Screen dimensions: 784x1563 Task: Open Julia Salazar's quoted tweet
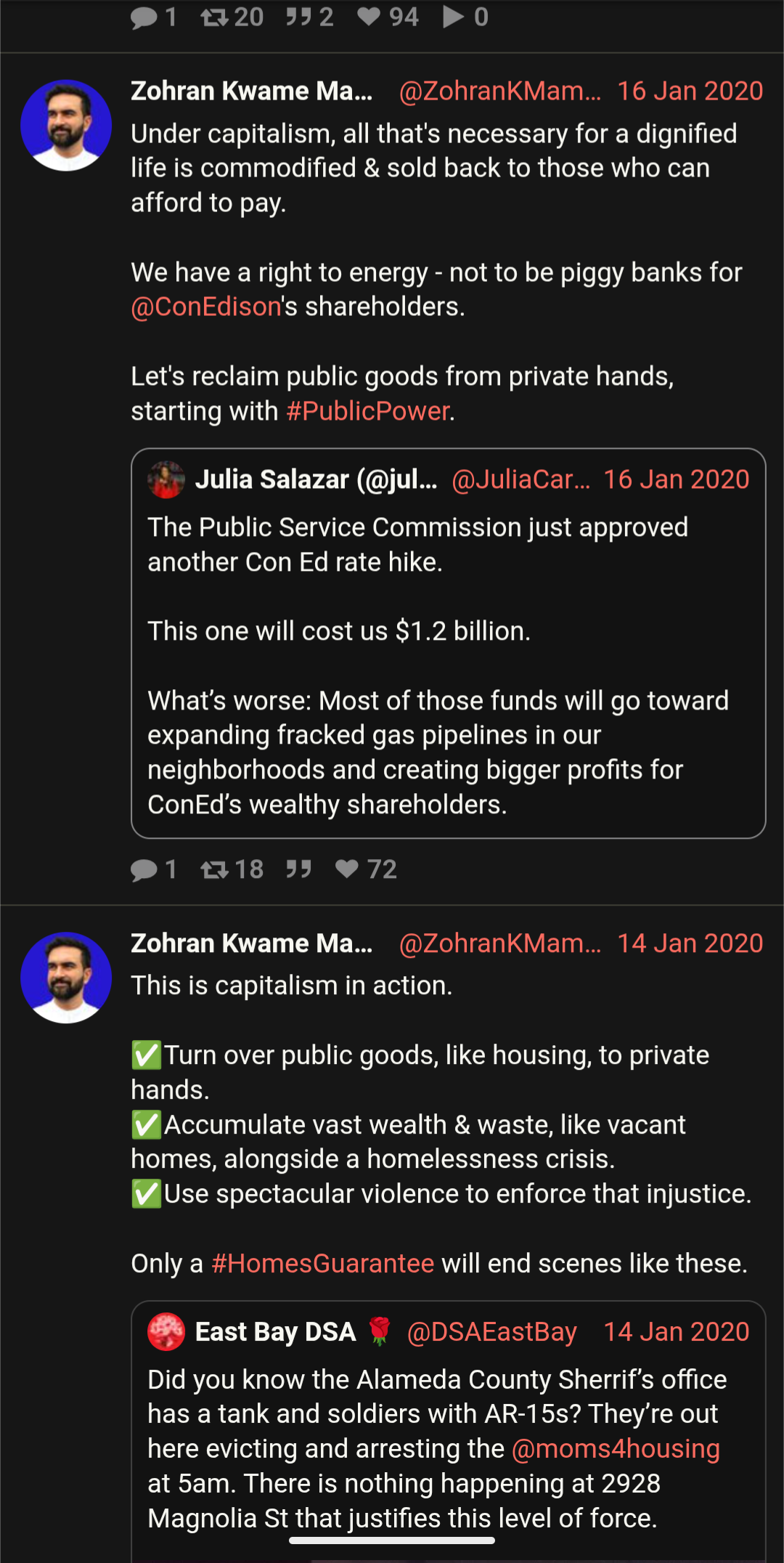[448, 644]
